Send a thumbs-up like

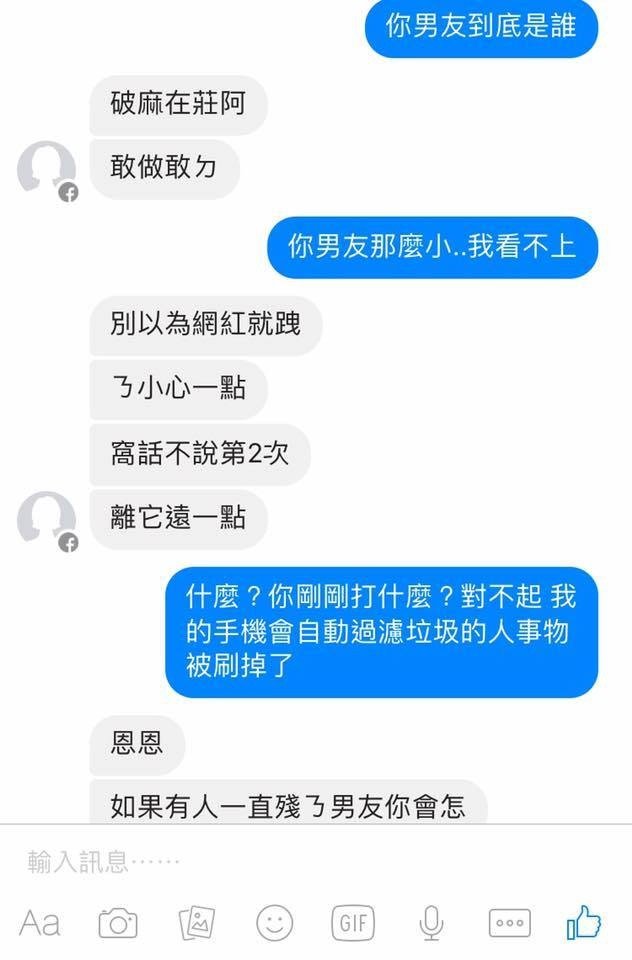pos(584,921)
